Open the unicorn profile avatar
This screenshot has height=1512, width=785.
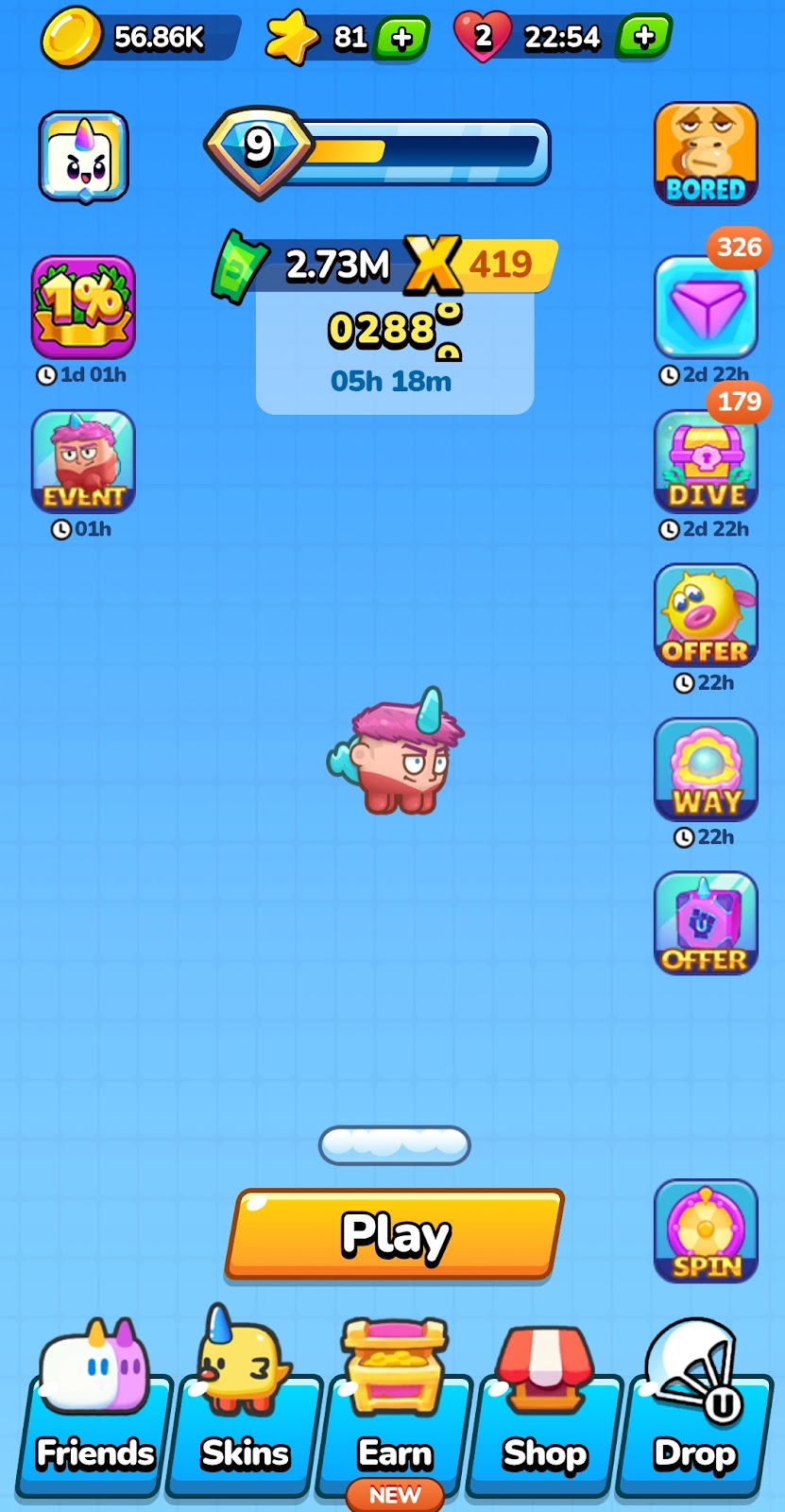click(83, 157)
